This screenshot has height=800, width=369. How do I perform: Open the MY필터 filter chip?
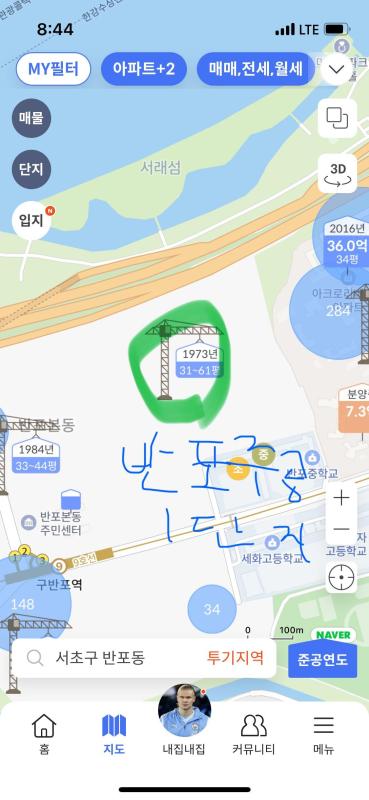coord(53,69)
